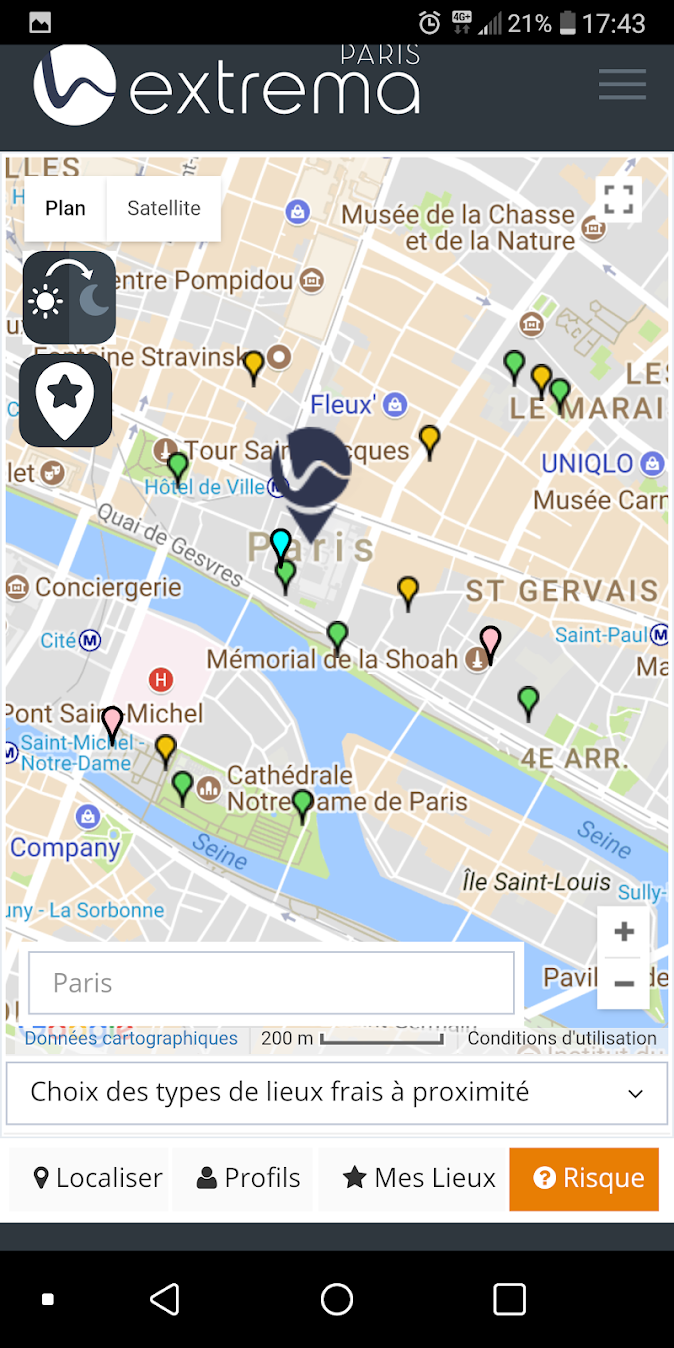674x1348 pixels.
Task: Open Conditions d'utilisation link
Action: pyautogui.click(x=562, y=1038)
